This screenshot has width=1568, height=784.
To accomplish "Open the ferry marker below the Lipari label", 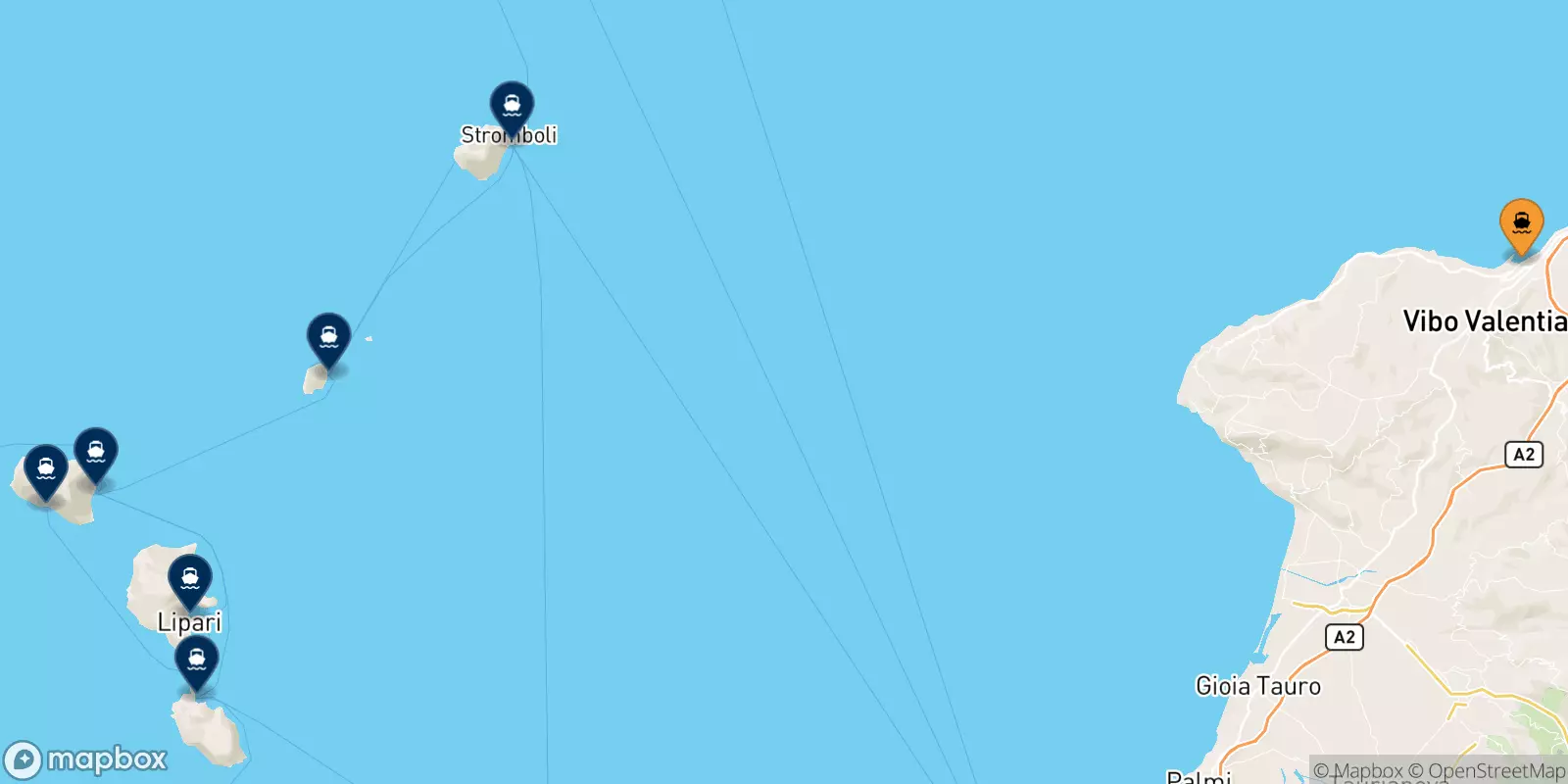I will click(x=197, y=661).
